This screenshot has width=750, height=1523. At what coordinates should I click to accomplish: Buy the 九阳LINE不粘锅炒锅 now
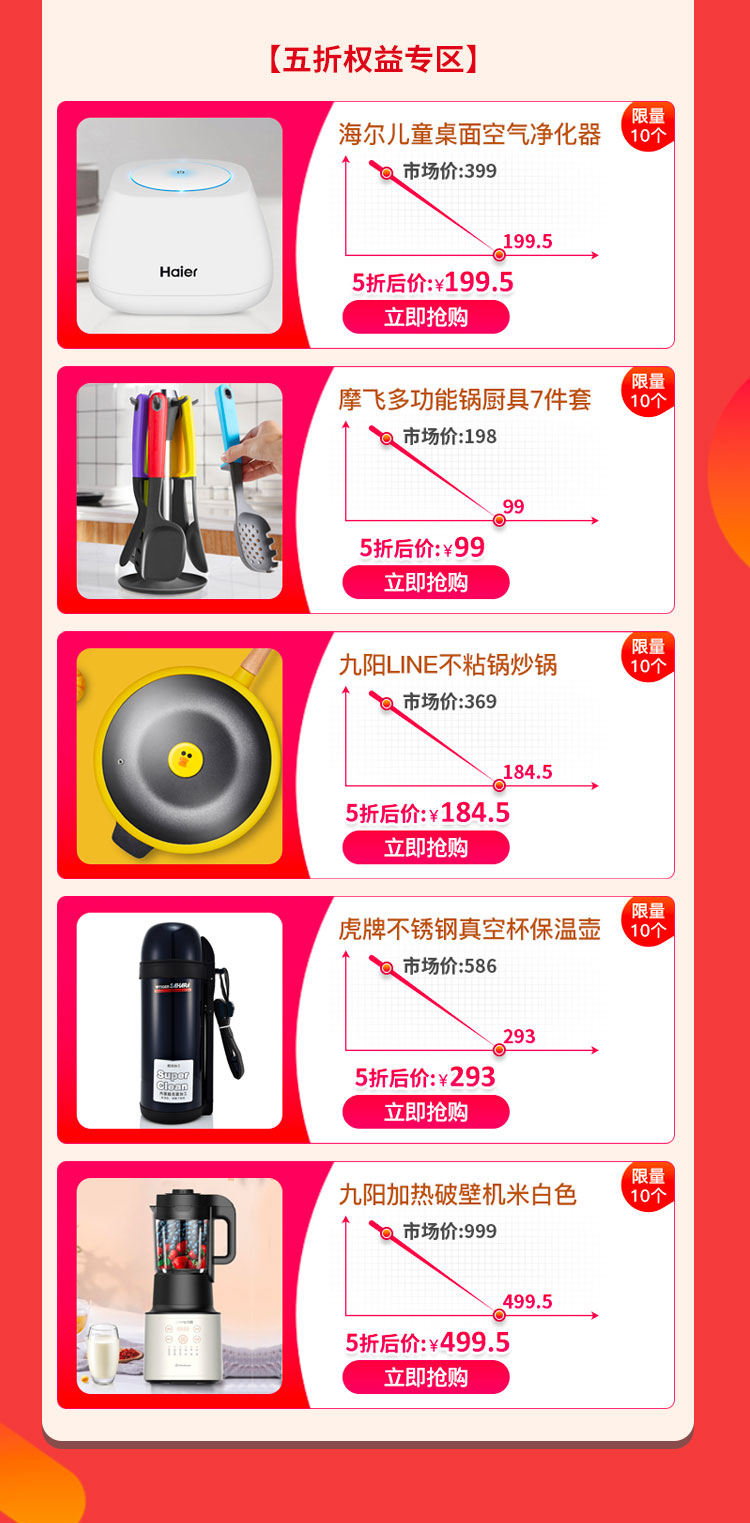point(426,847)
